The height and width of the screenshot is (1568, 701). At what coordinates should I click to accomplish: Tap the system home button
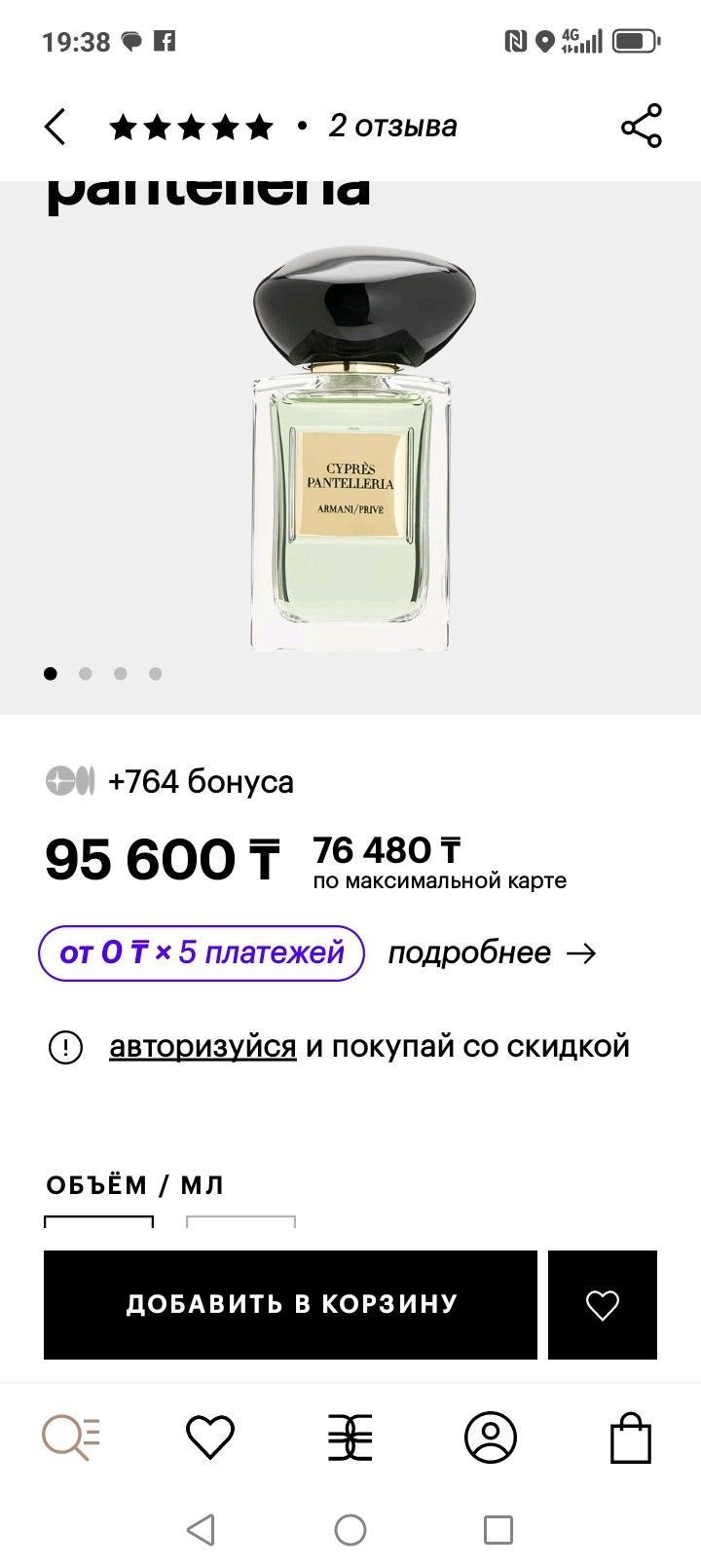click(x=350, y=1529)
